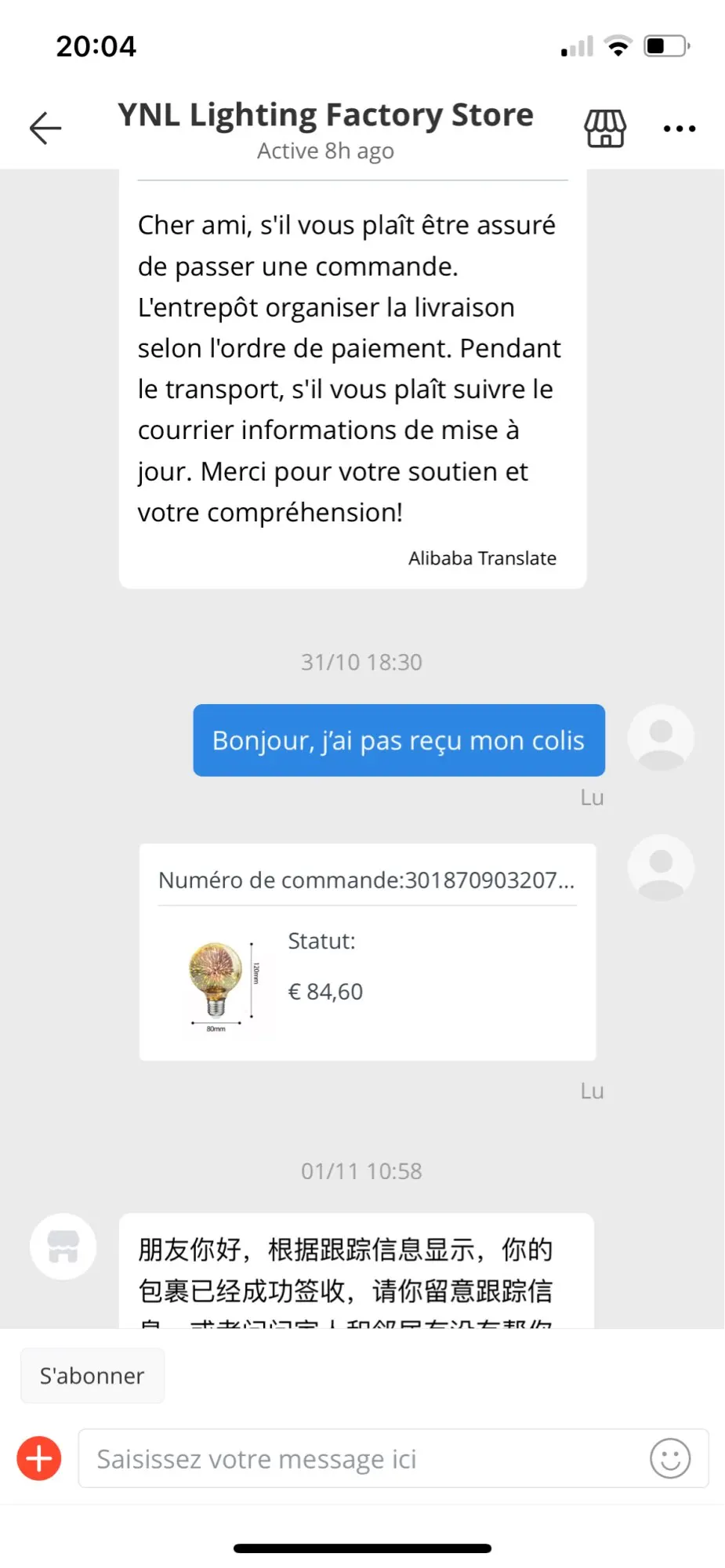The height and width of the screenshot is (1568, 725).
Task: Go back using the arrow icon
Action: tap(45, 128)
